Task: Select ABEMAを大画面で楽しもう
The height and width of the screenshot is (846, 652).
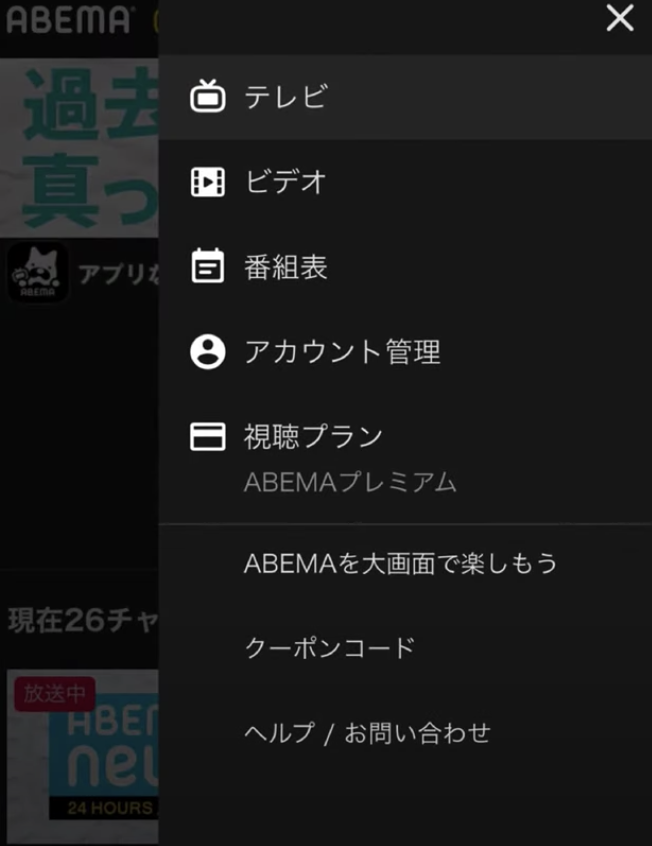Action: [400, 563]
